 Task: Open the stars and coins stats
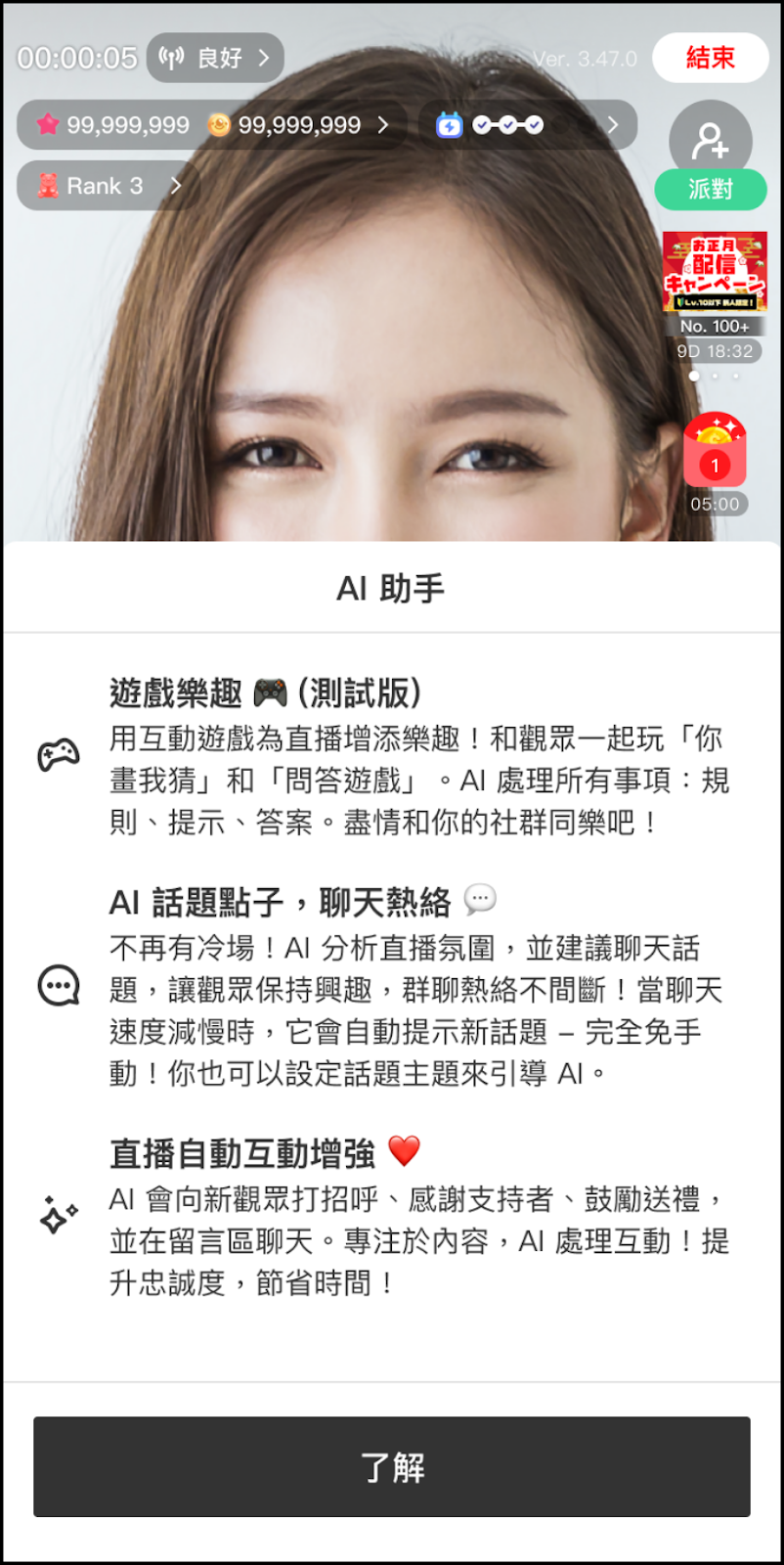(212, 125)
